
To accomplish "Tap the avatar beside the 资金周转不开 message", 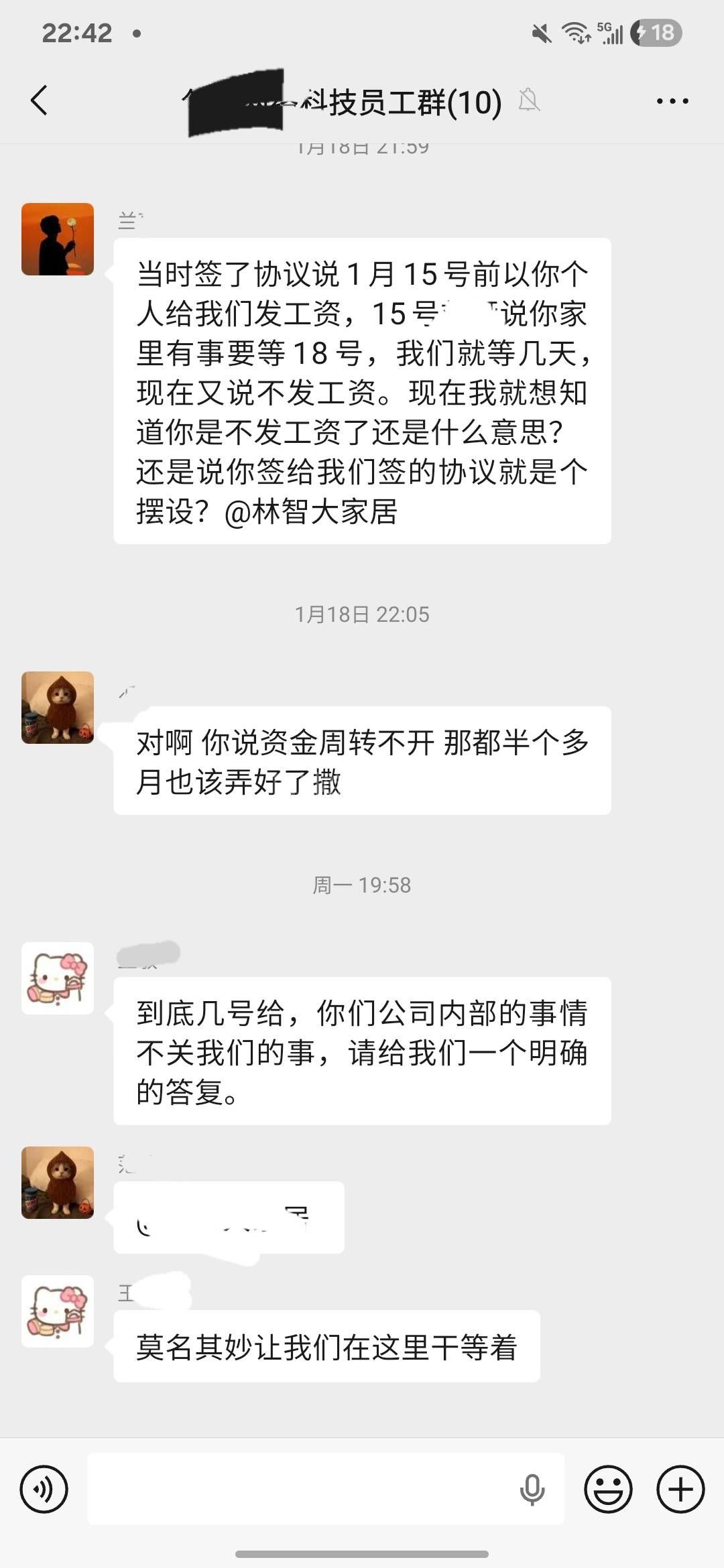I will (58, 708).
